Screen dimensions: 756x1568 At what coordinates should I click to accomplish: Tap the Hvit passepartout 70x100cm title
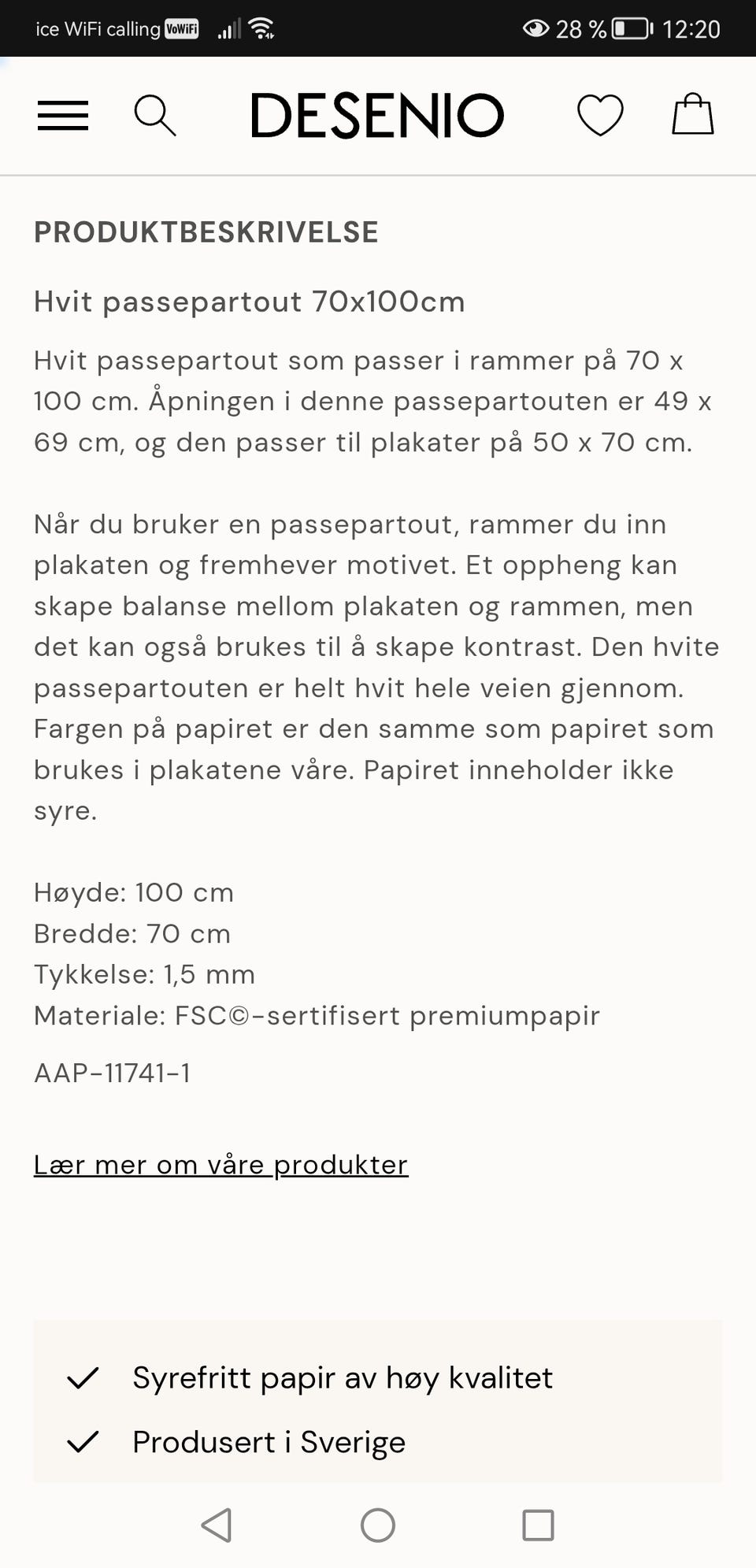249,302
